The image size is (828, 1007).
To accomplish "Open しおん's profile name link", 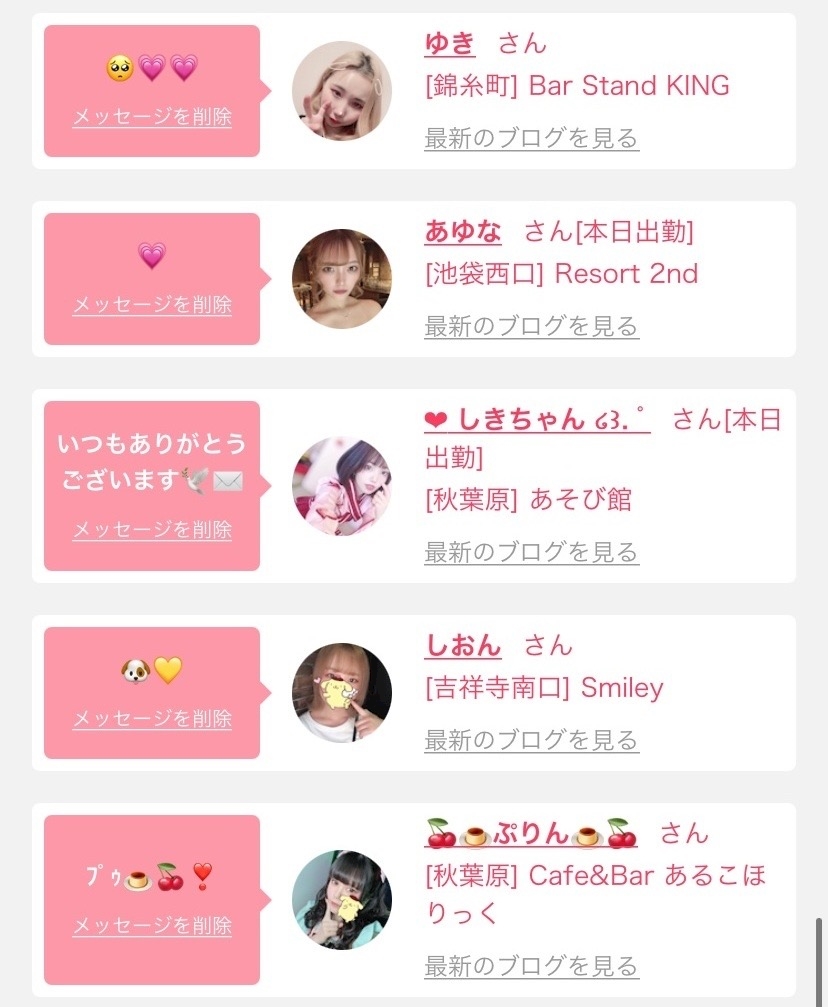I will tap(463, 646).
